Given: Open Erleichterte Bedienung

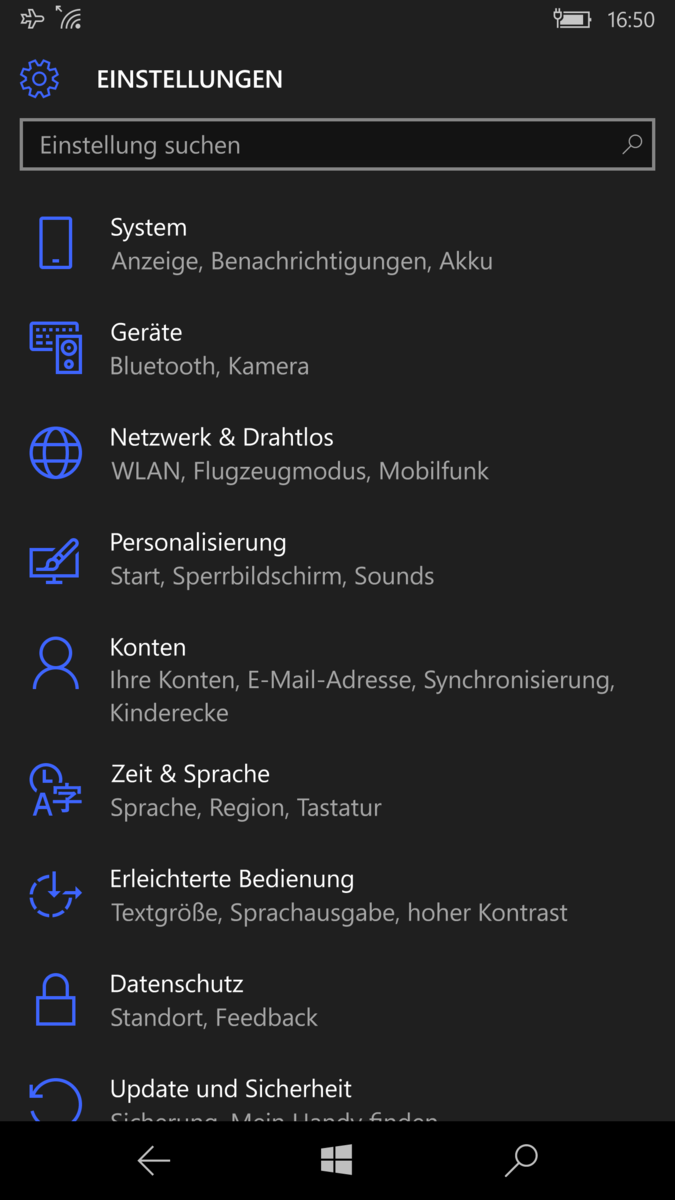Looking at the screenshot, I should point(337,895).
